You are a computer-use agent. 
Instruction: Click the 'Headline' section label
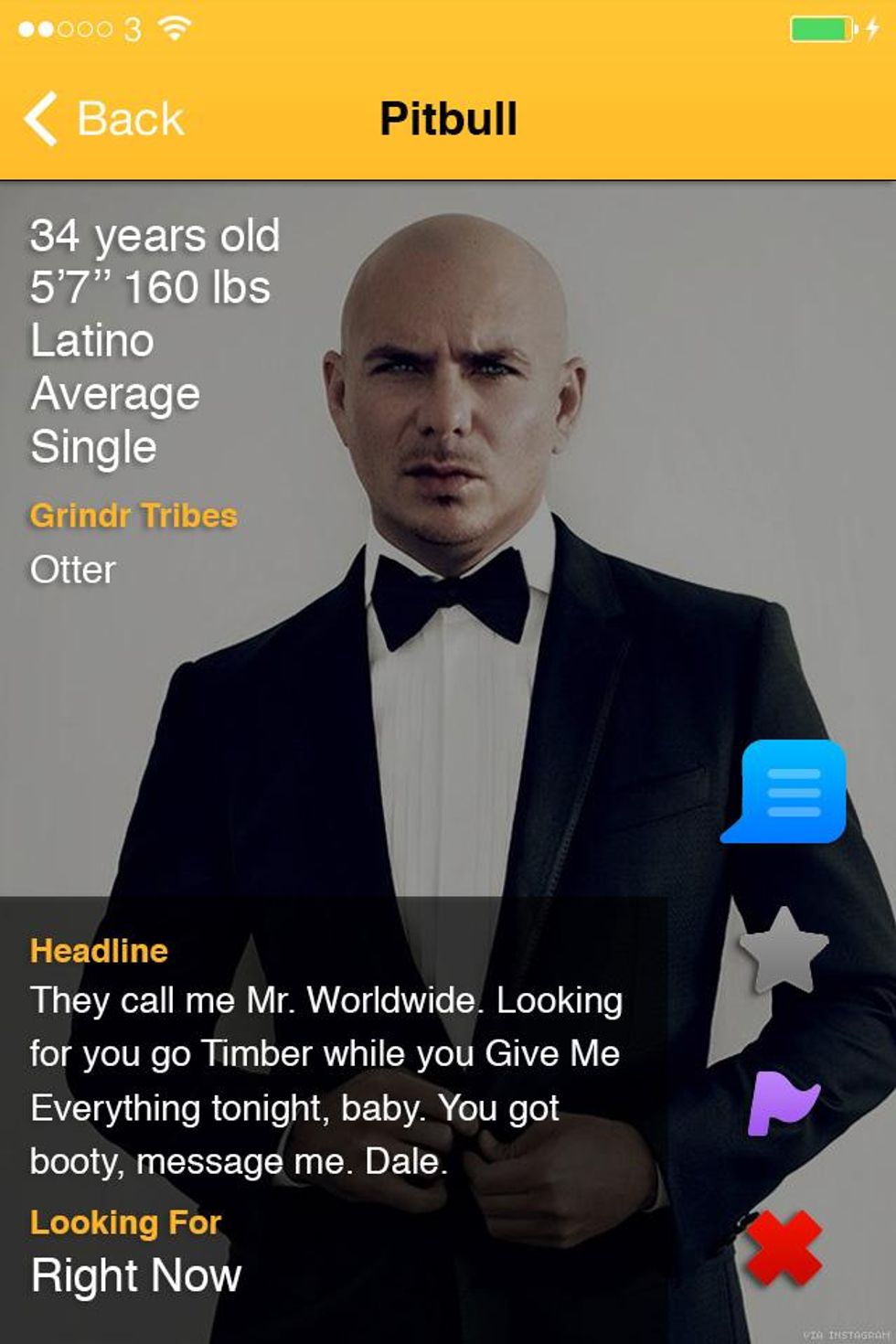[x=98, y=950]
